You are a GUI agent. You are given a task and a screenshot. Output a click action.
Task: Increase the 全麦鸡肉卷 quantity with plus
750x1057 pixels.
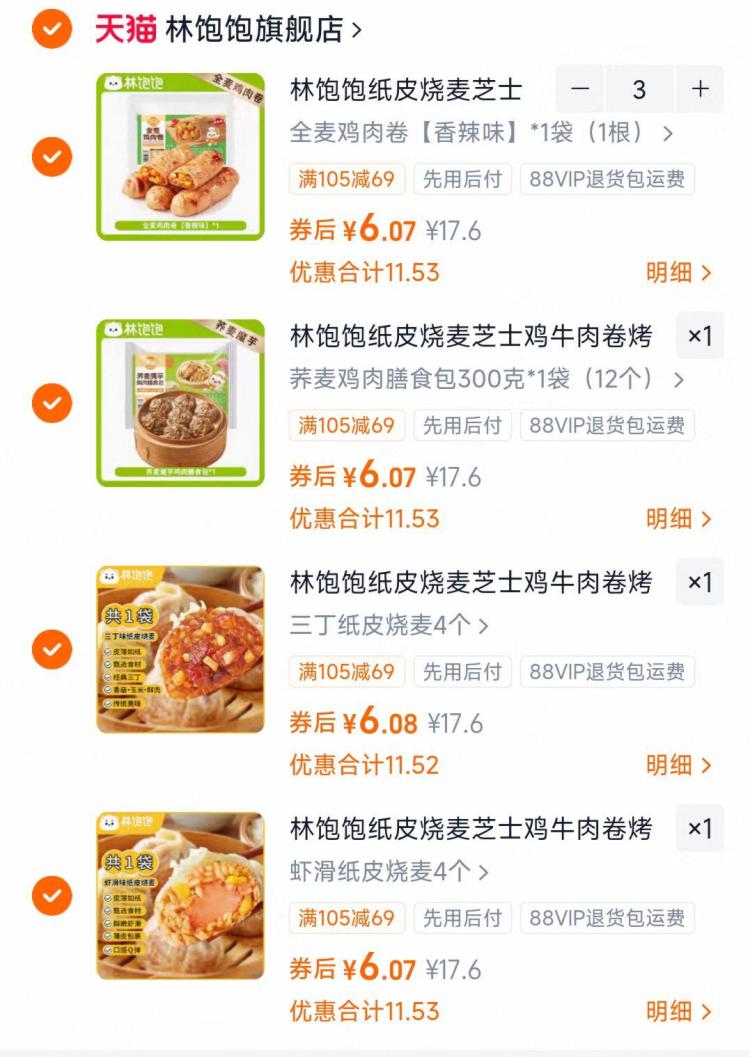point(700,90)
